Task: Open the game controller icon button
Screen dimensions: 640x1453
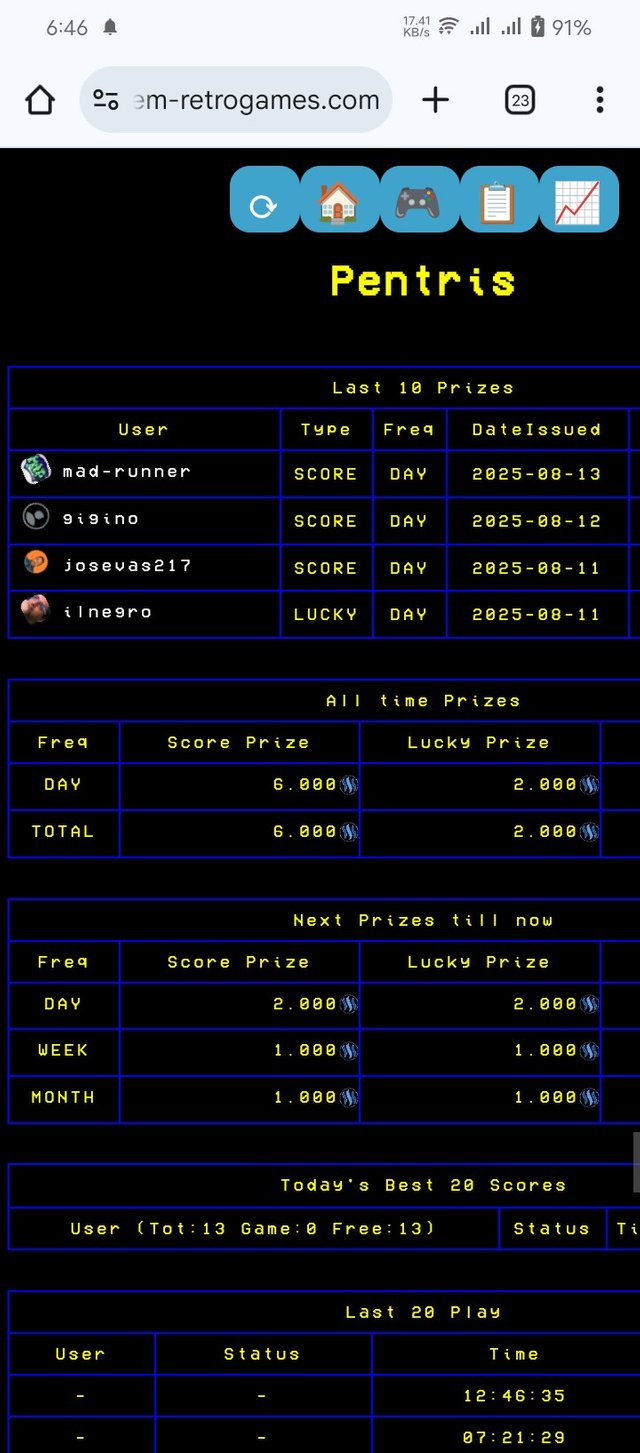Action: 418,201
